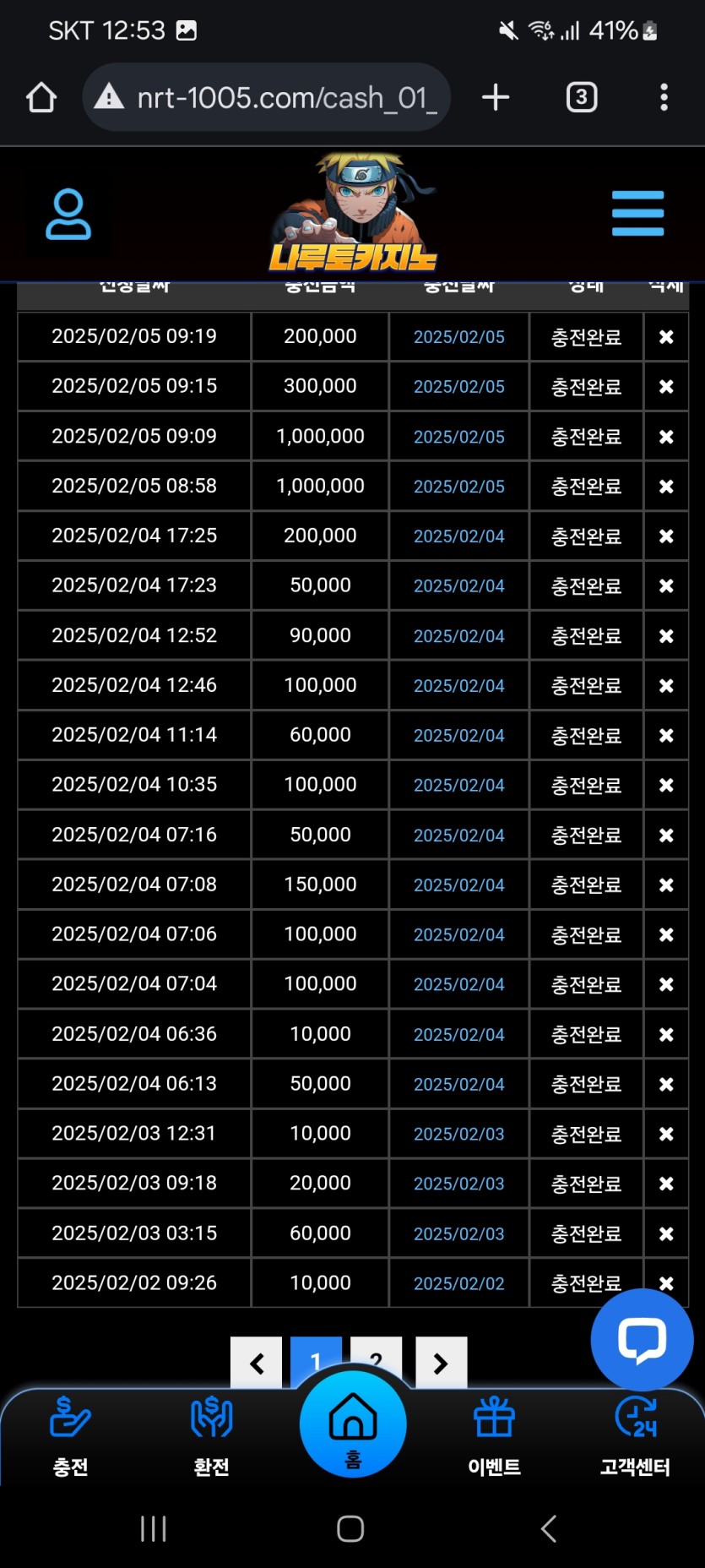Open the browser home page button
Viewport: 705px width, 1568px height.
pyautogui.click(x=41, y=98)
